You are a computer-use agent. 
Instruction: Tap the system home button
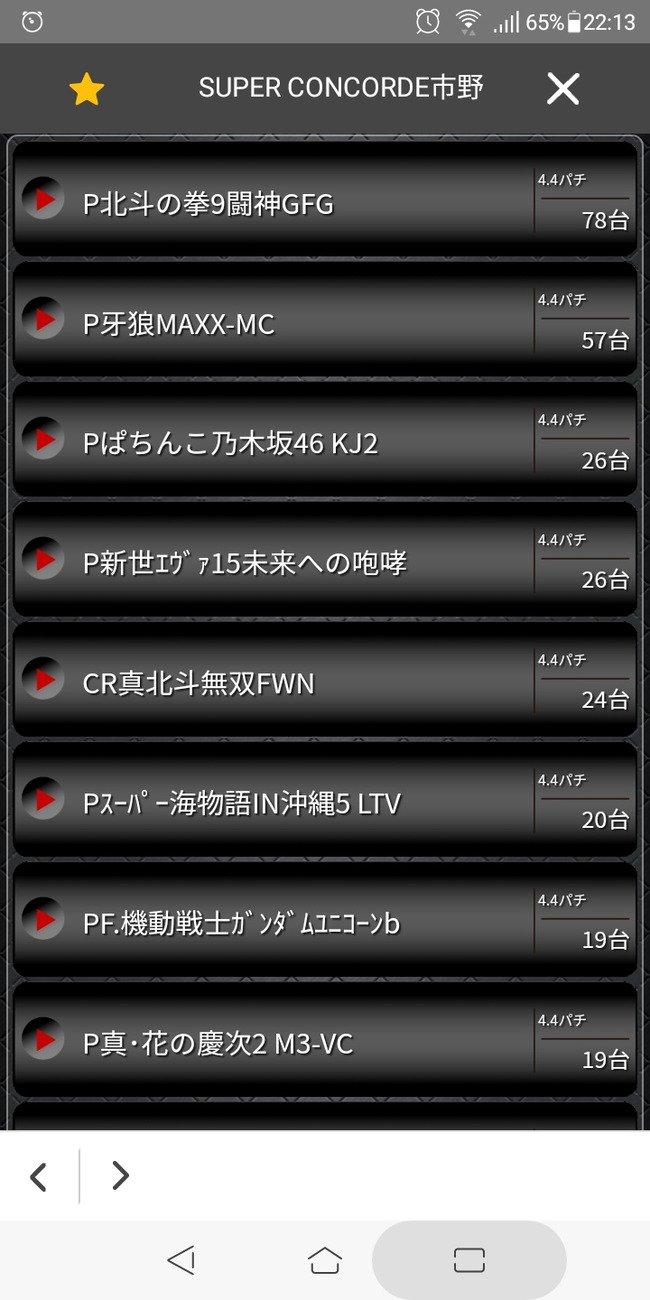pyautogui.click(x=325, y=1260)
